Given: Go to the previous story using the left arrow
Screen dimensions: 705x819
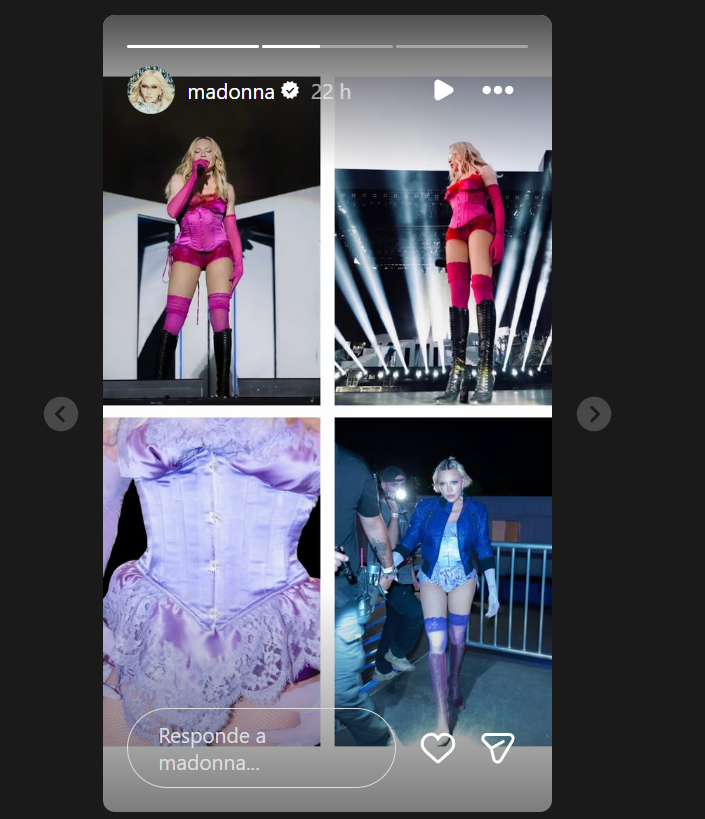Looking at the screenshot, I should click(61, 413).
